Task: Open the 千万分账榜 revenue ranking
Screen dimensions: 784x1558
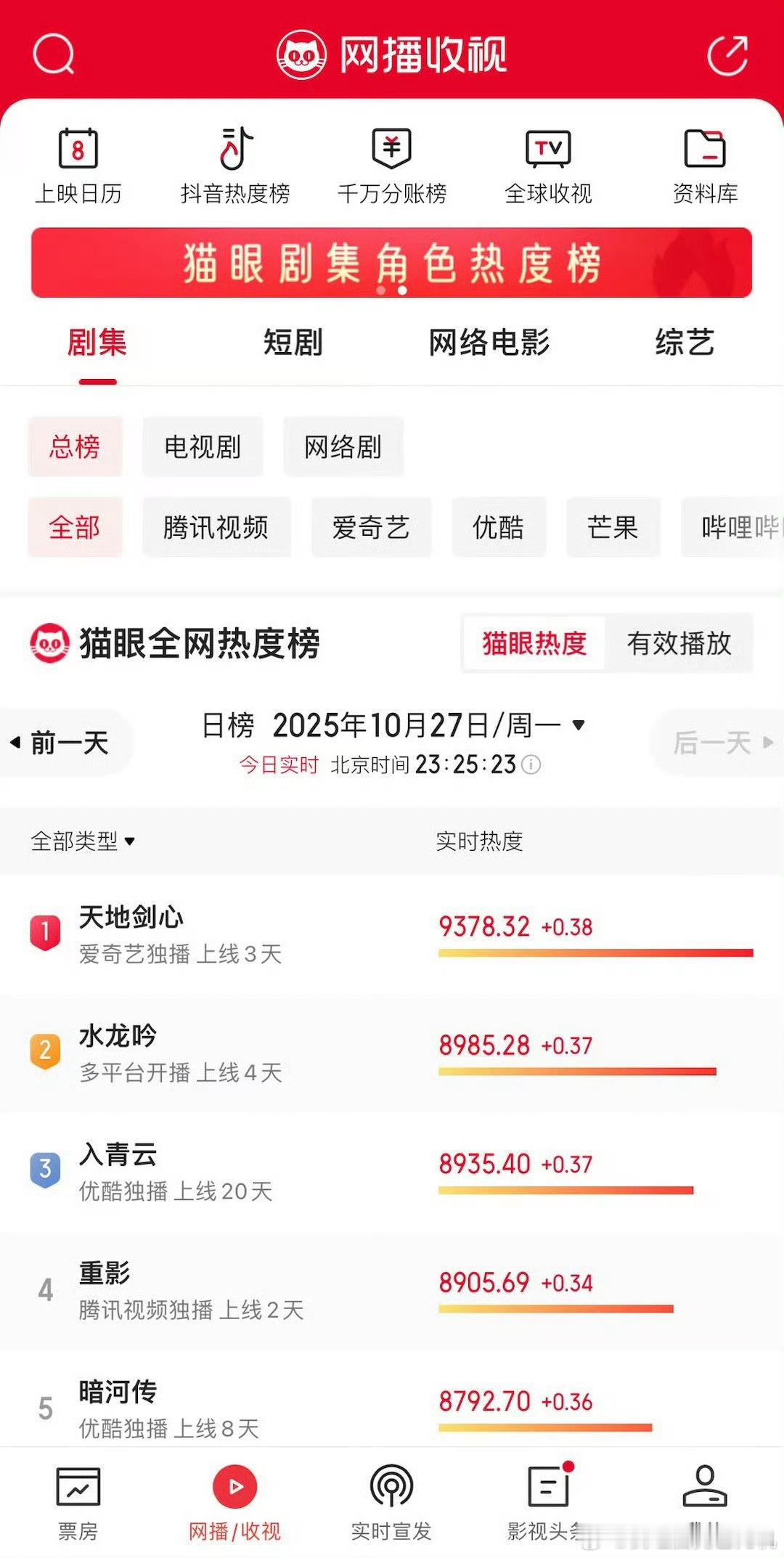Action: point(392,163)
